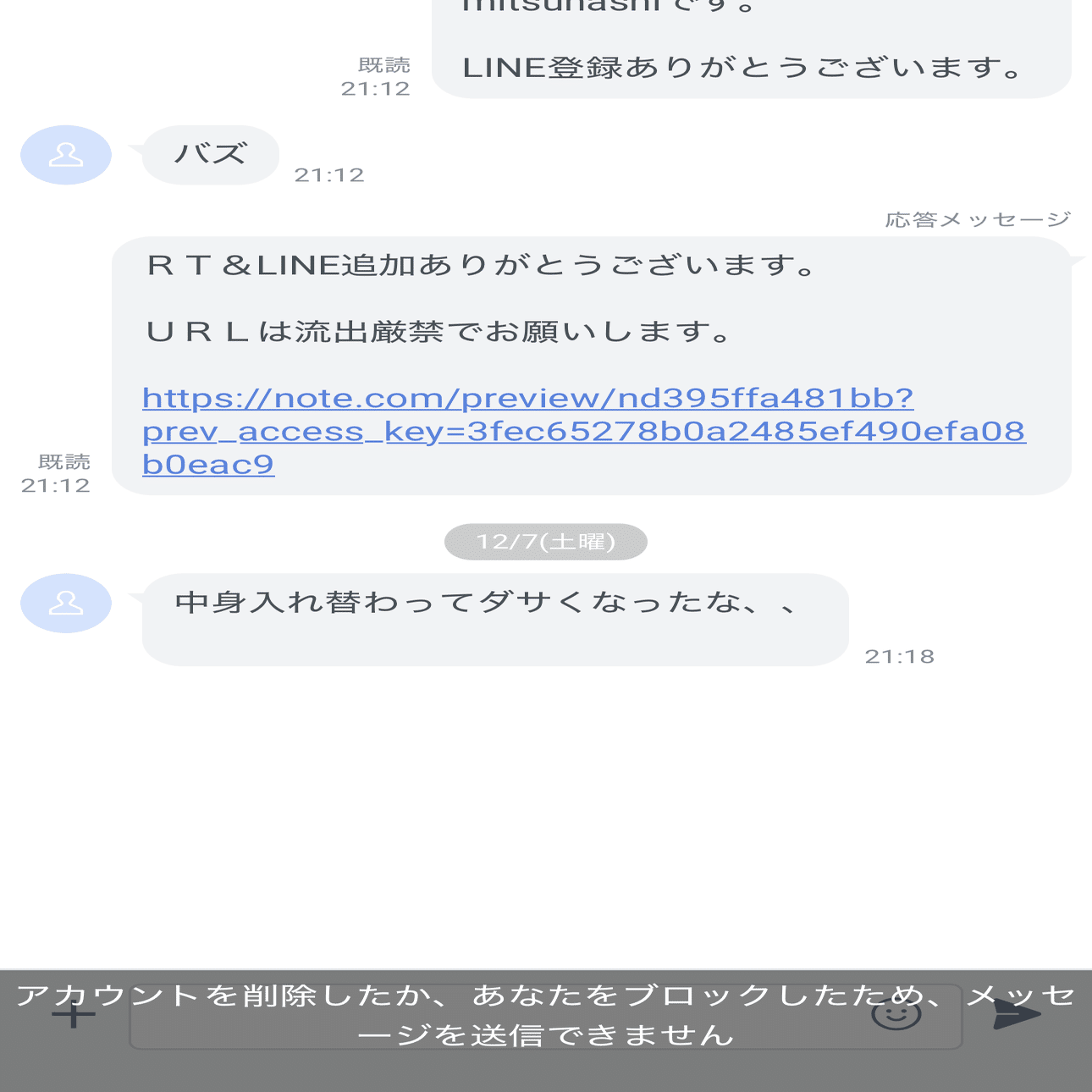This screenshot has height=1092, width=1092.
Task: Open the attachment plus icon
Action: pyautogui.click(x=74, y=1012)
